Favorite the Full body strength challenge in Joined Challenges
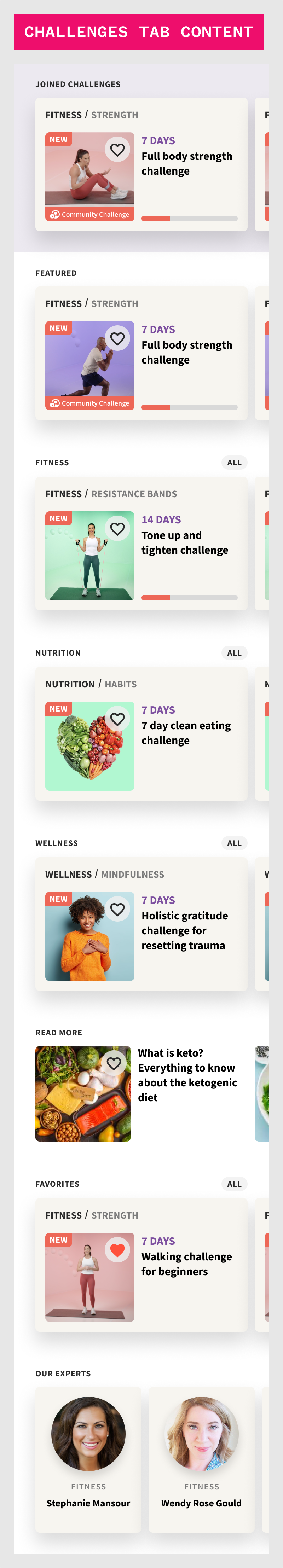283x1568 pixels. coord(117,150)
